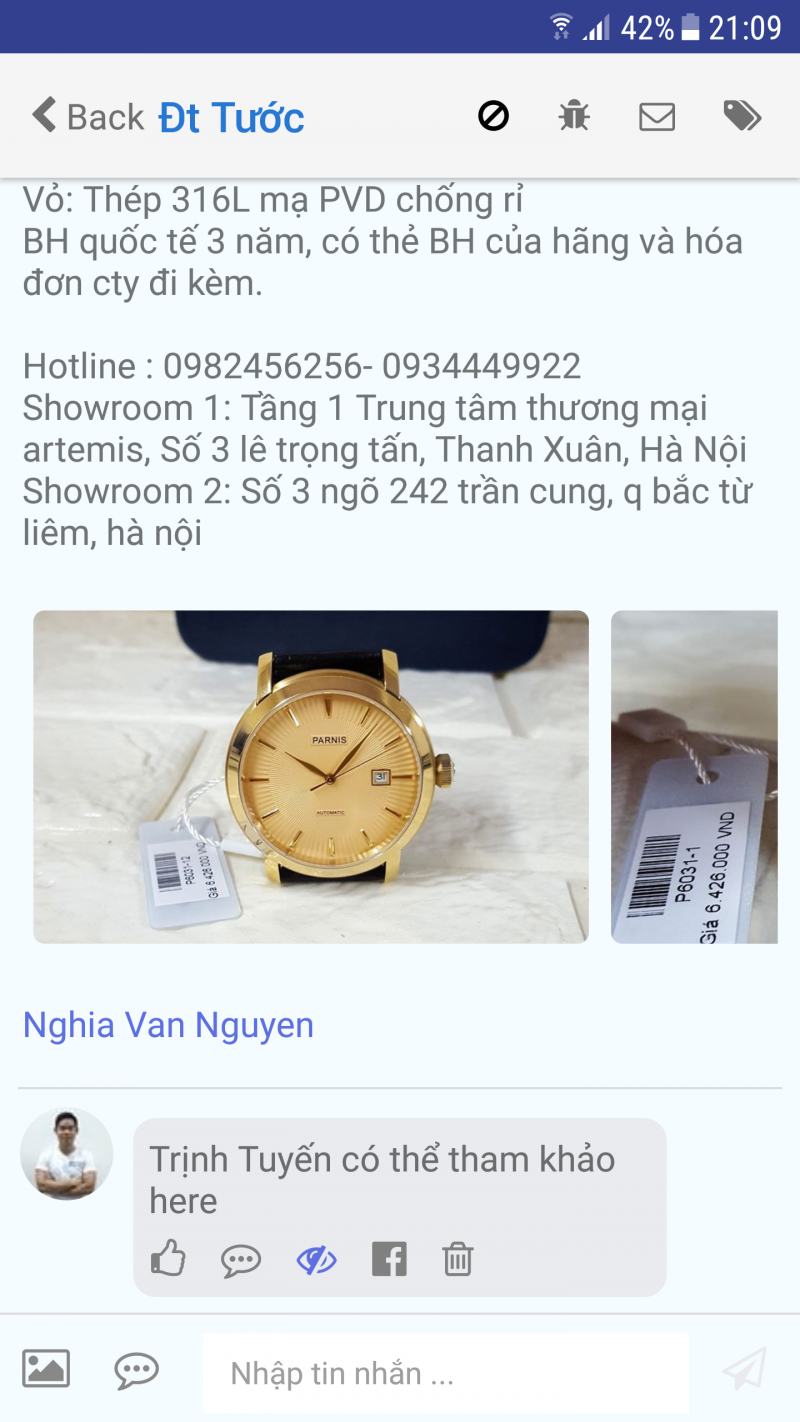Hide the comment with the eye icon
This screenshot has width=800, height=1422.
click(316, 1259)
